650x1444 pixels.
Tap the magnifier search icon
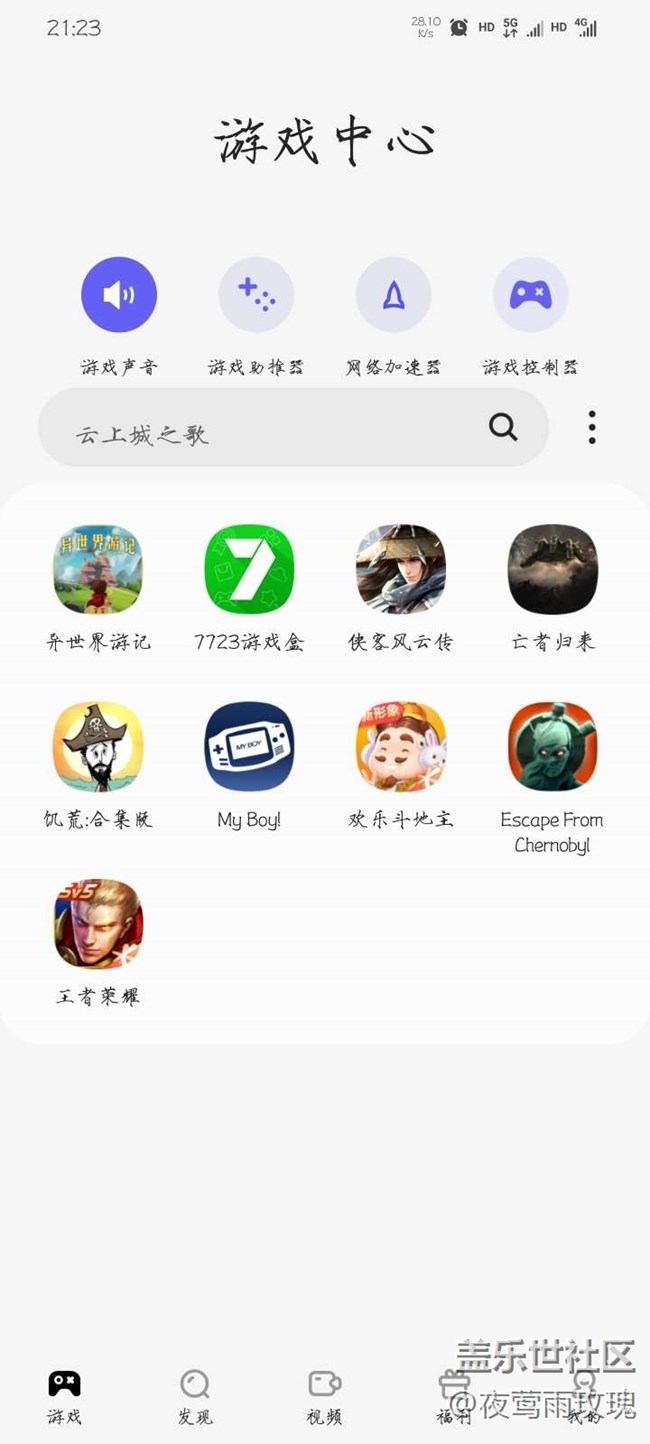click(x=503, y=427)
